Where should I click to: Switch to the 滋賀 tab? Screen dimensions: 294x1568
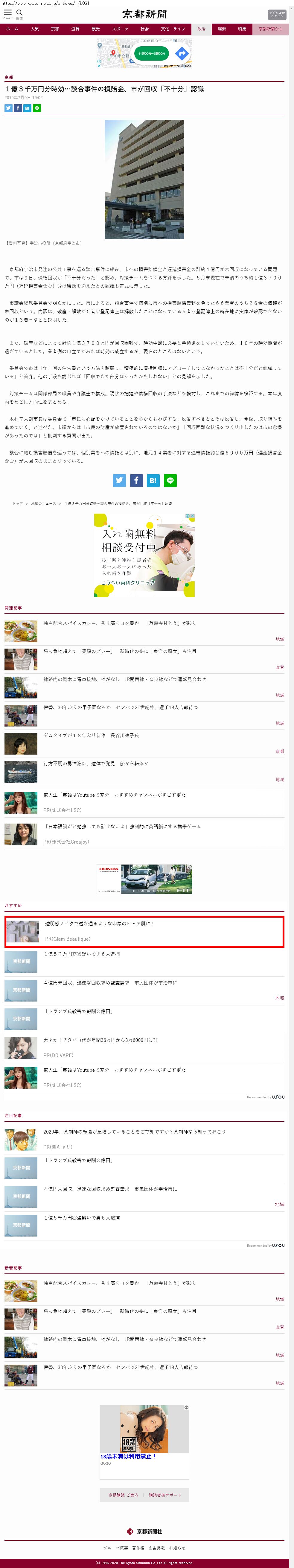[75, 29]
